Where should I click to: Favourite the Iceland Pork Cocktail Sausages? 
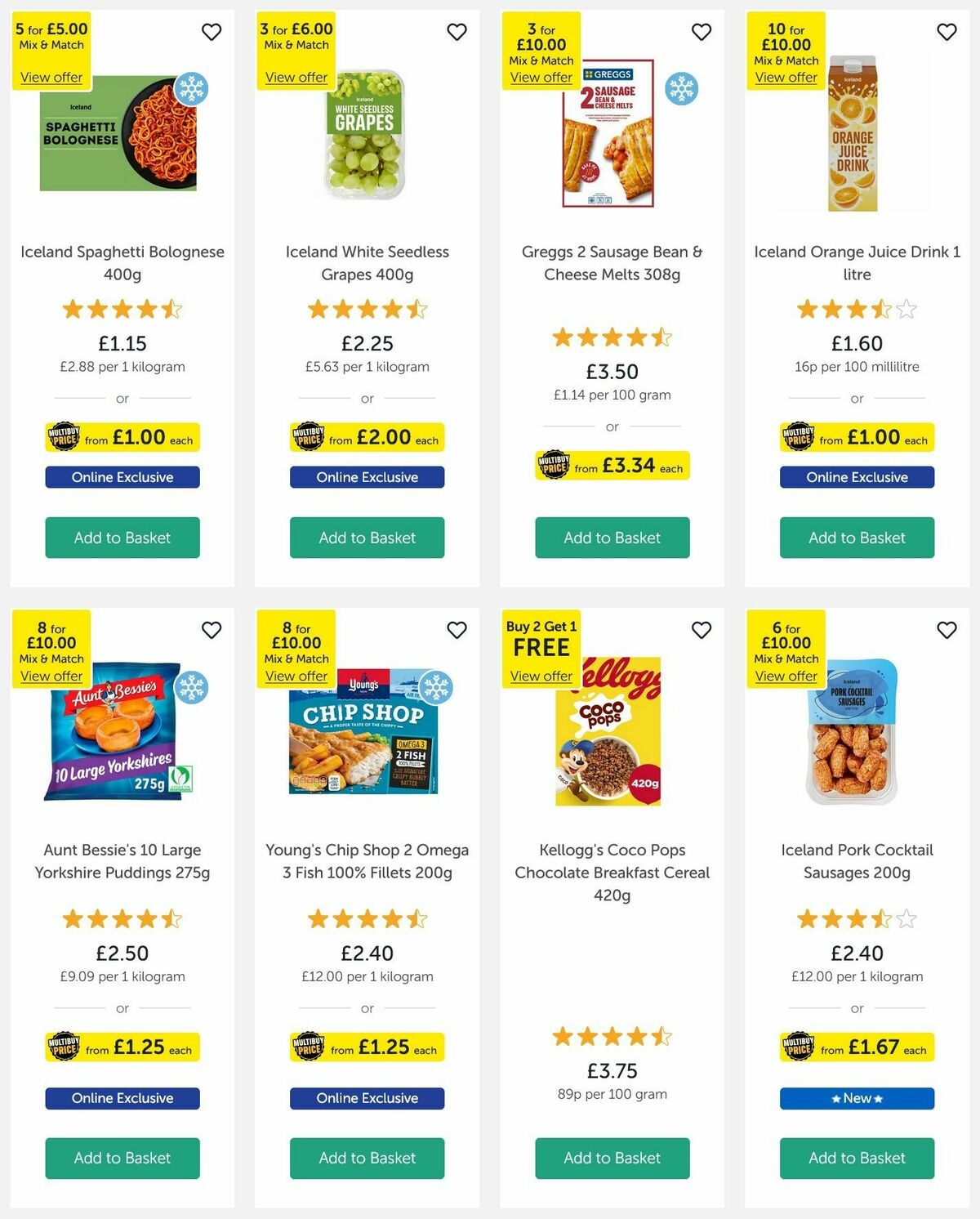point(947,631)
